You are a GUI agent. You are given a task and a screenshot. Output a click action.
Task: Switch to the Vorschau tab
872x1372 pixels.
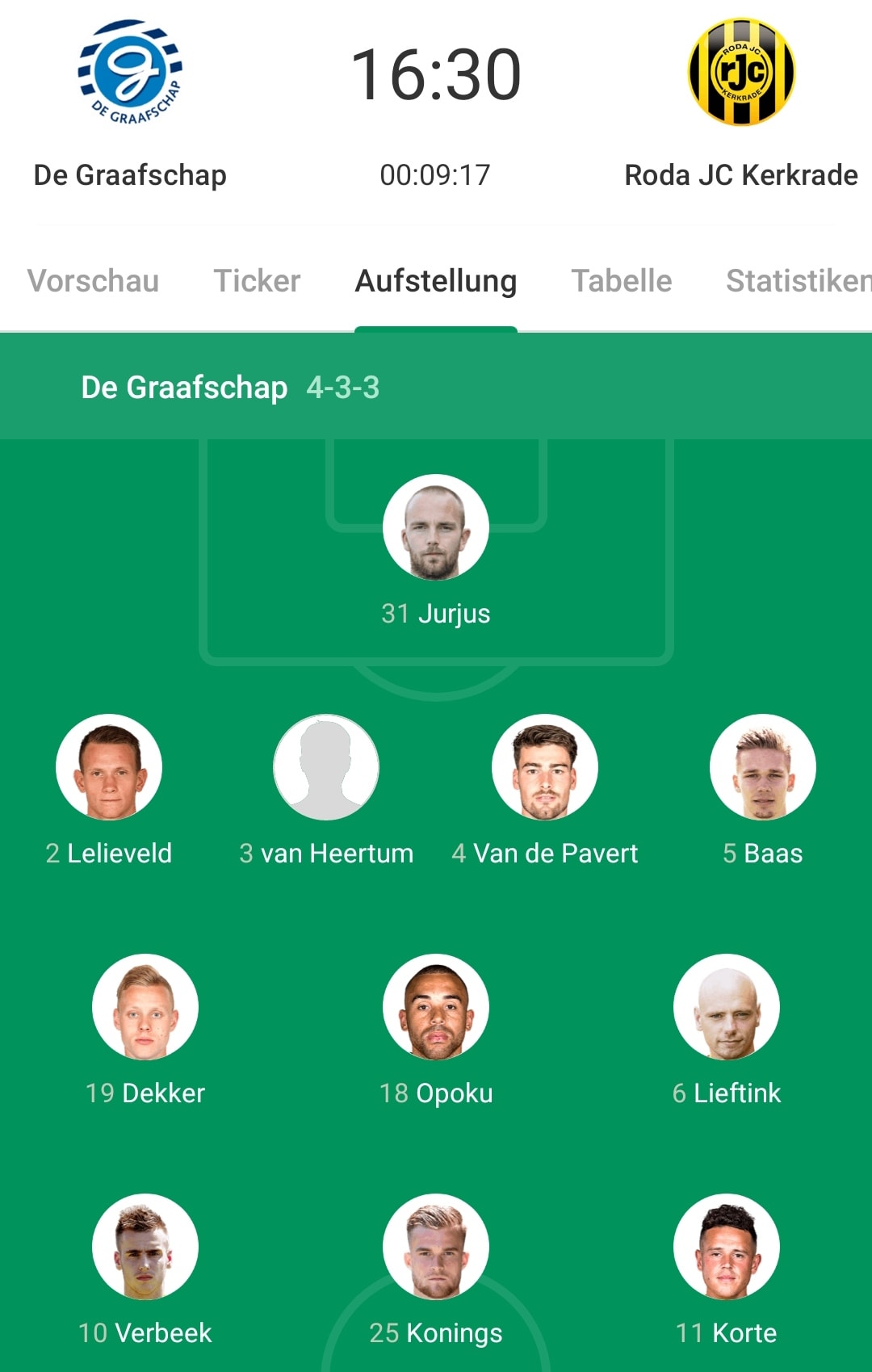pos(93,281)
